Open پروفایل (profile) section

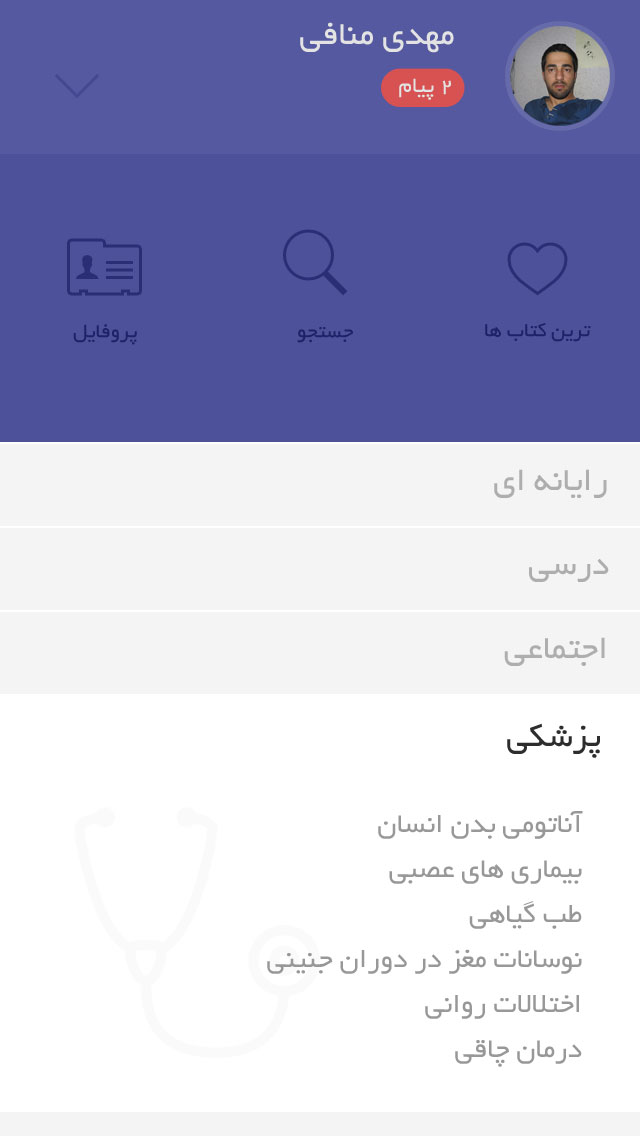(105, 285)
